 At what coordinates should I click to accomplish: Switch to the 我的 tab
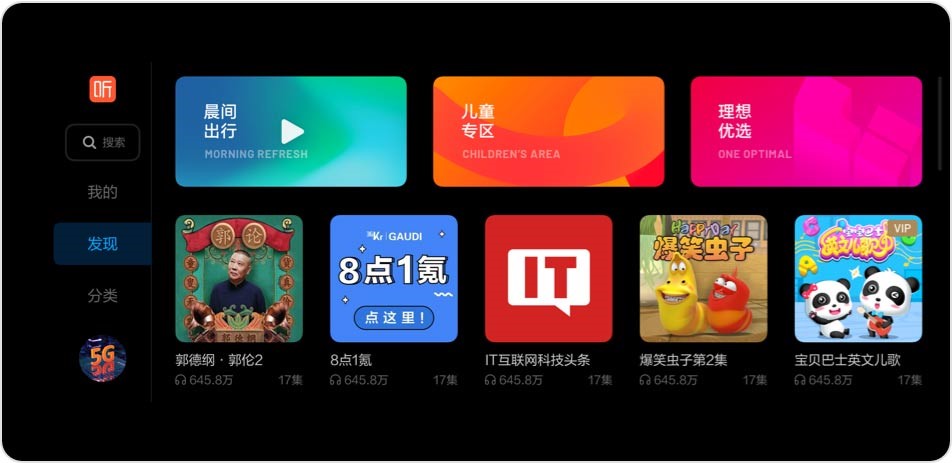(102, 192)
